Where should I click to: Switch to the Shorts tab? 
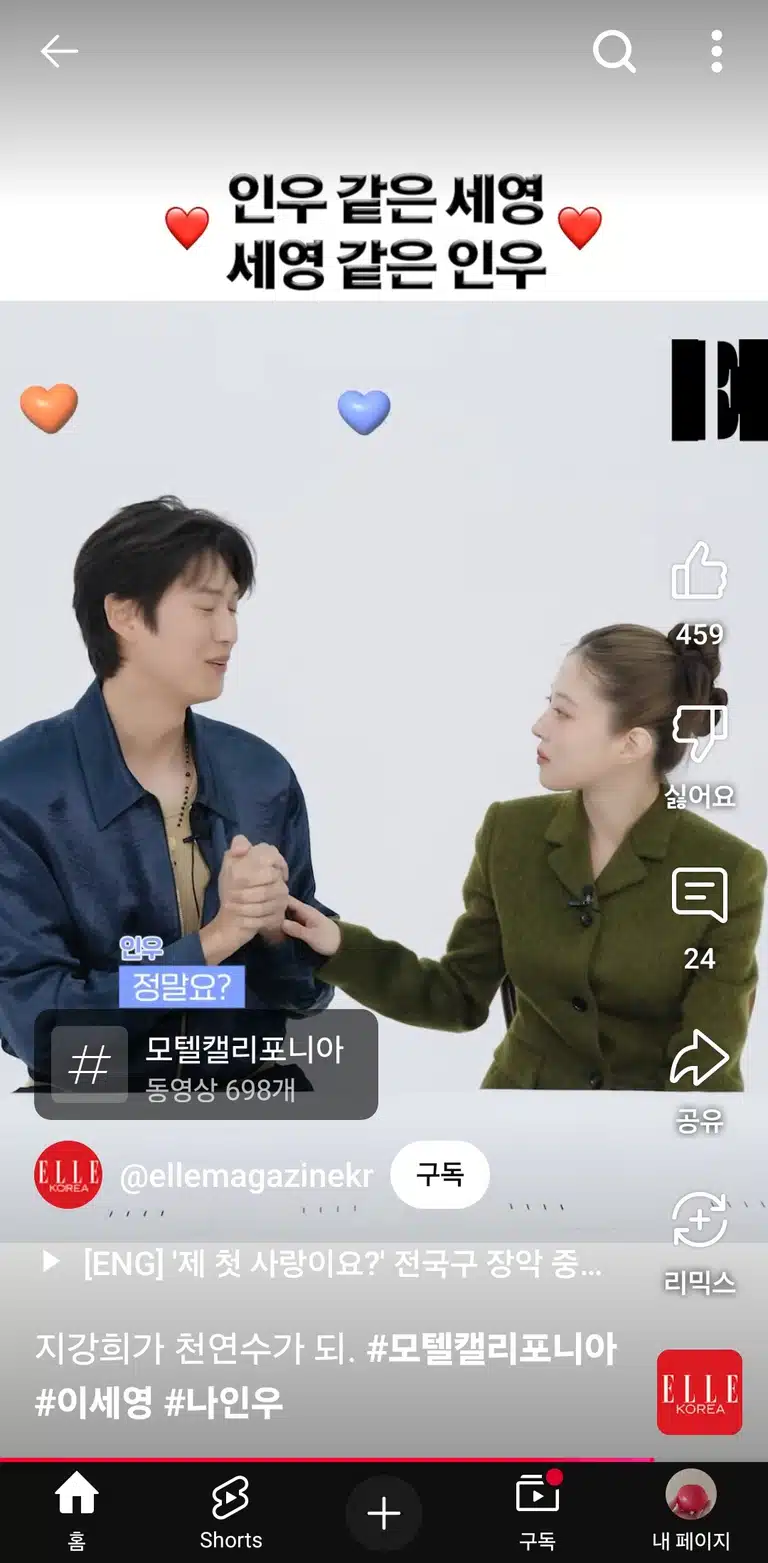pos(231,1511)
